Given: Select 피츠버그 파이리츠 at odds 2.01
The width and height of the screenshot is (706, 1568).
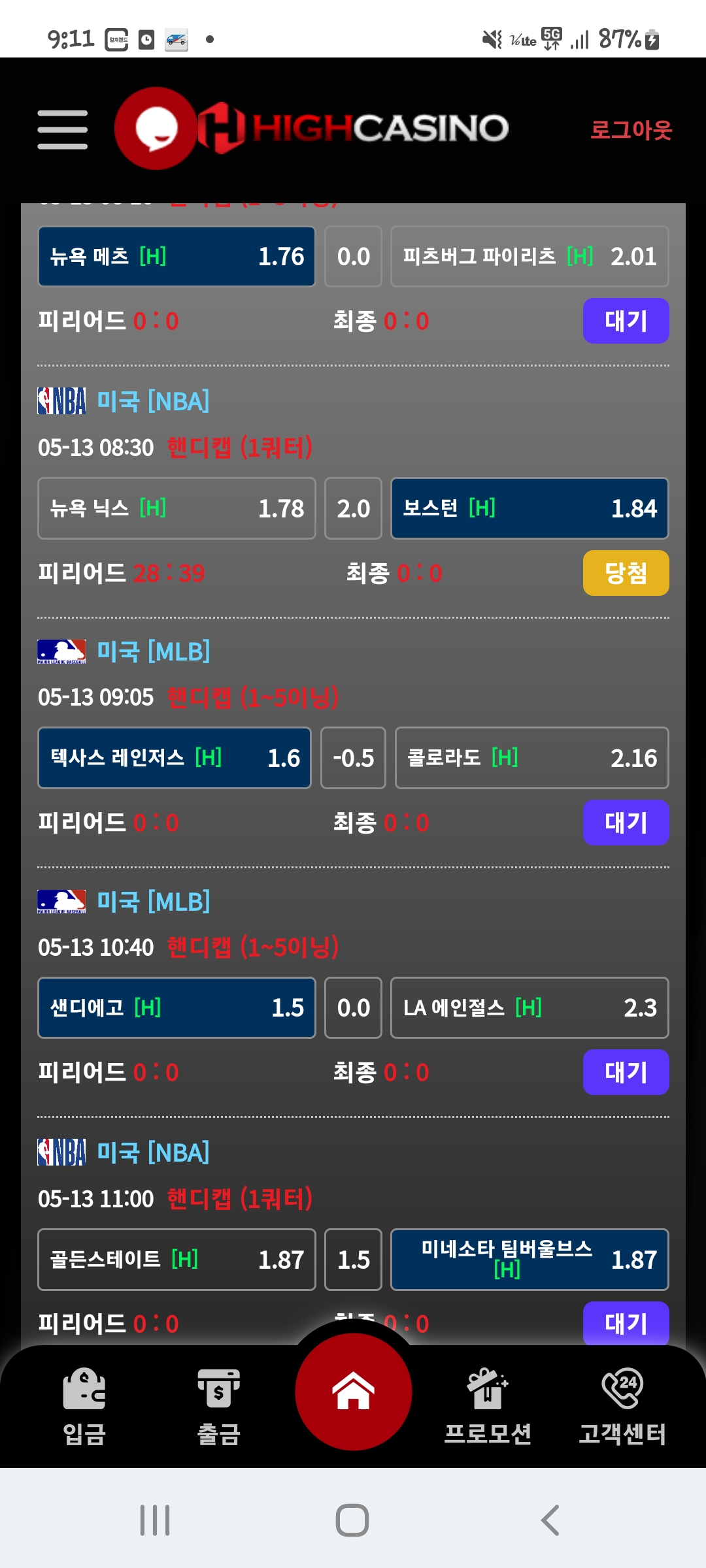Looking at the screenshot, I should click(529, 257).
